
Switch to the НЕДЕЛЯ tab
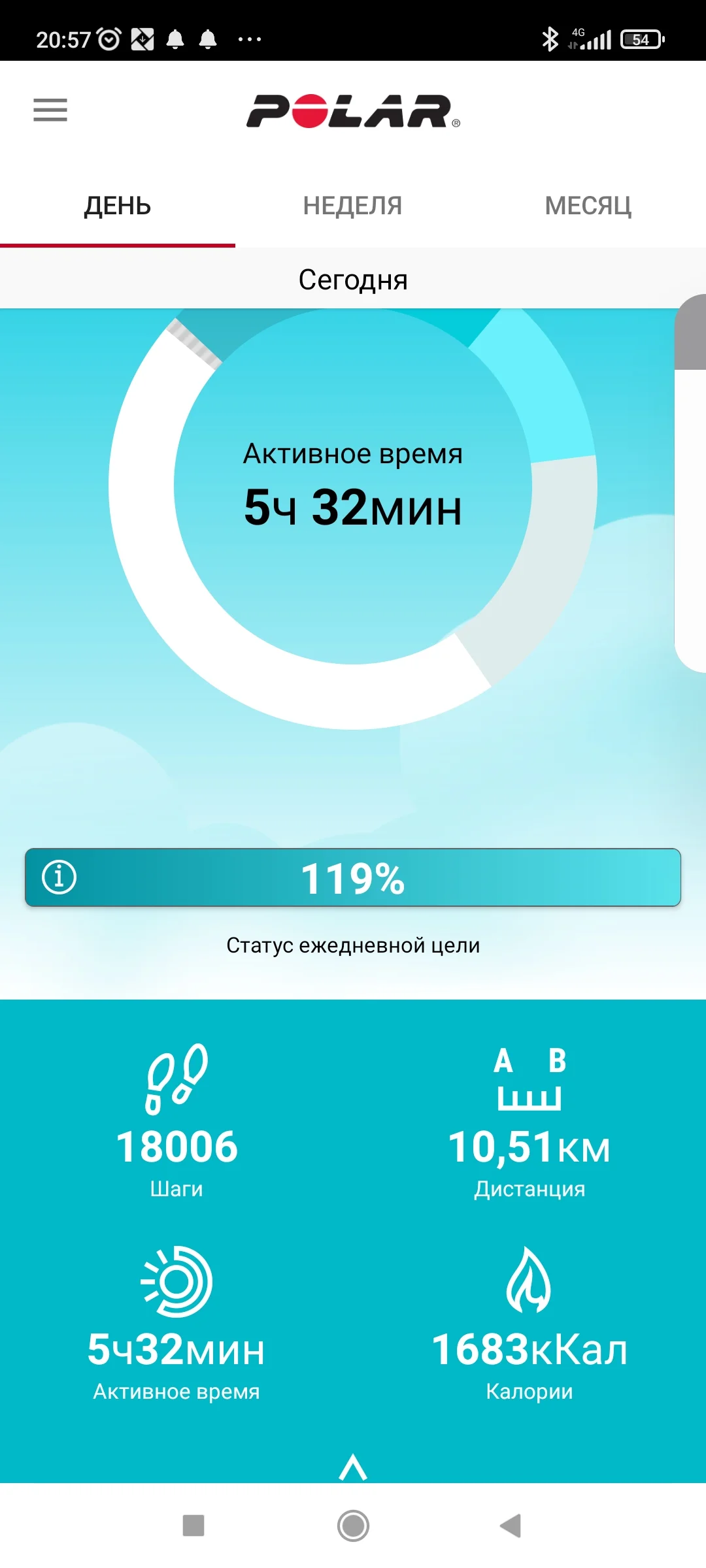352,206
